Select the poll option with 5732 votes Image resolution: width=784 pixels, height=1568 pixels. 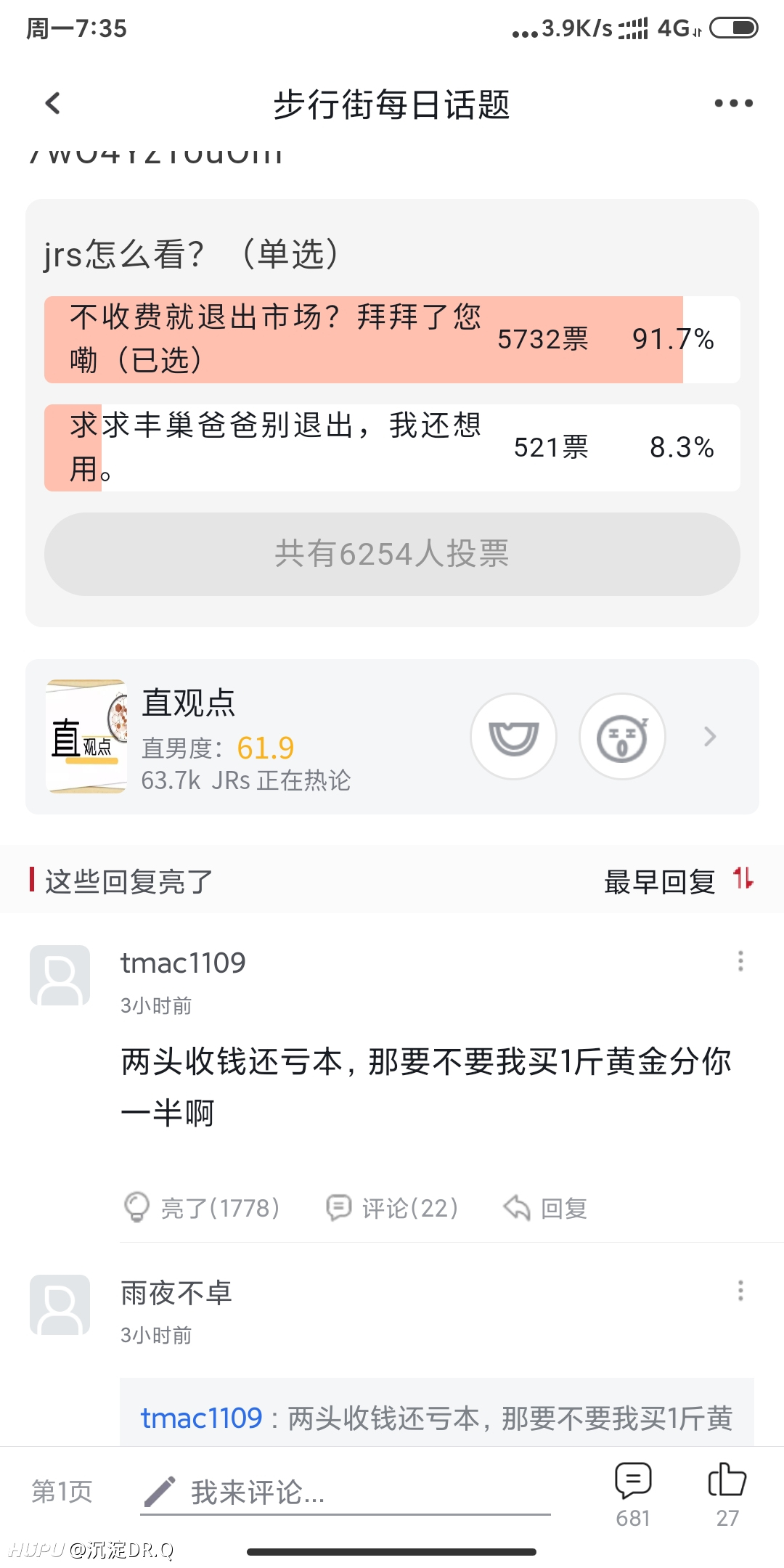(x=392, y=340)
